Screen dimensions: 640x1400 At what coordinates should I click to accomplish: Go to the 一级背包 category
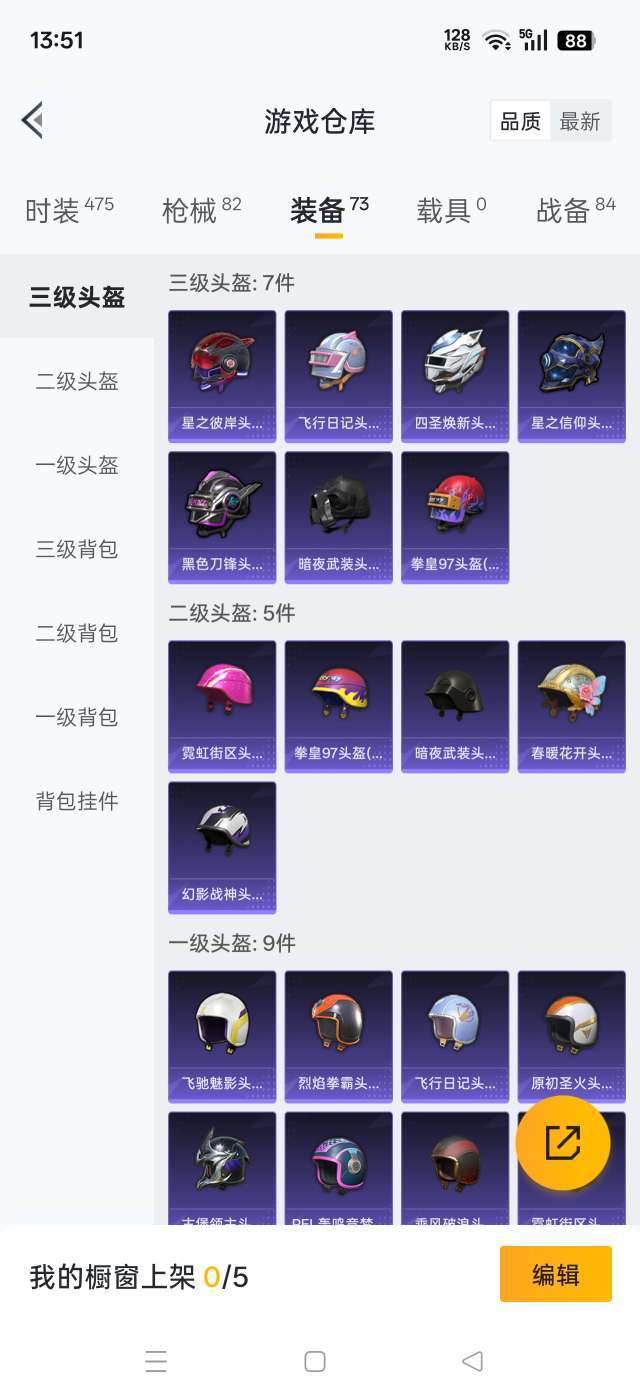(x=77, y=717)
